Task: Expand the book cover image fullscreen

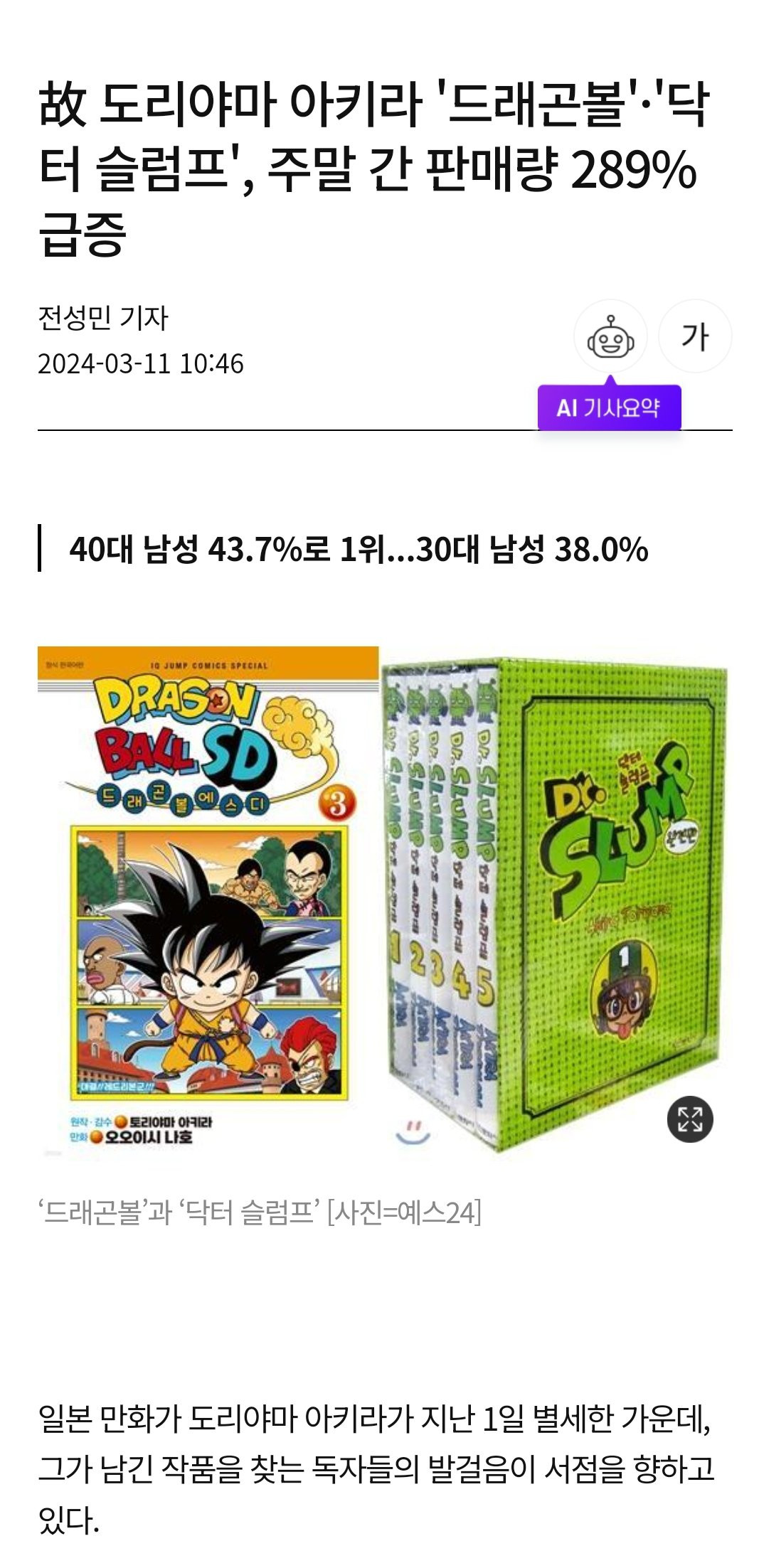Action: point(689,1119)
